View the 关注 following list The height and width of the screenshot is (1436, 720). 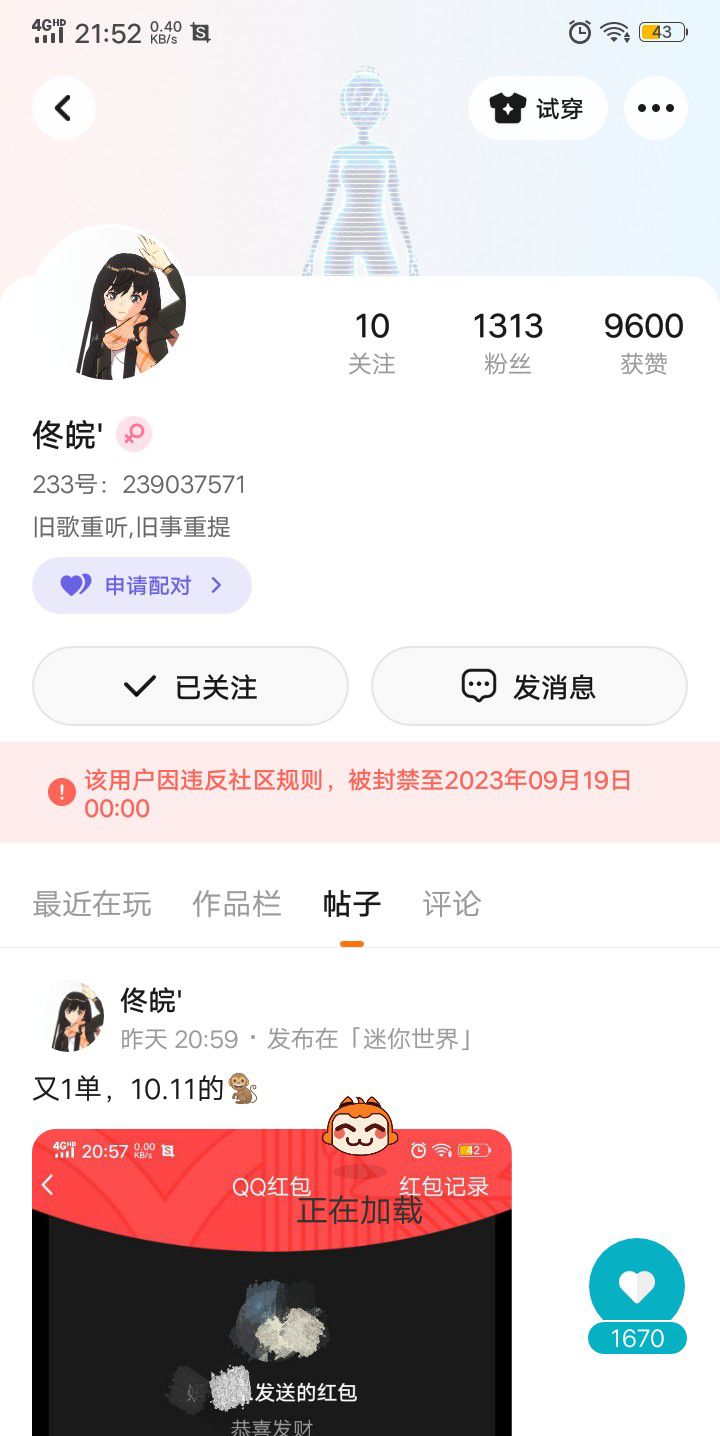[x=372, y=342]
